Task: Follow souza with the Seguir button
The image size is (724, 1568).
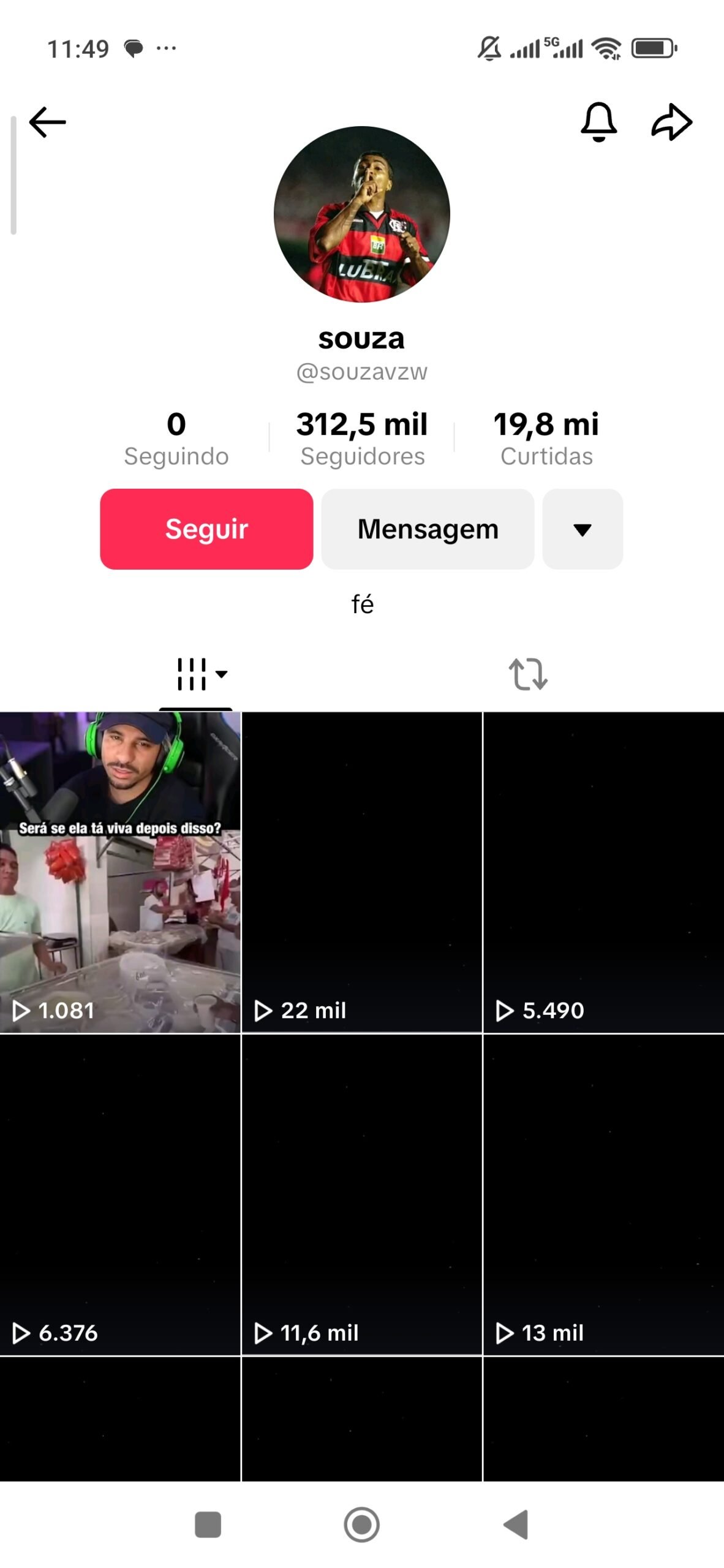Action: tap(206, 529)
